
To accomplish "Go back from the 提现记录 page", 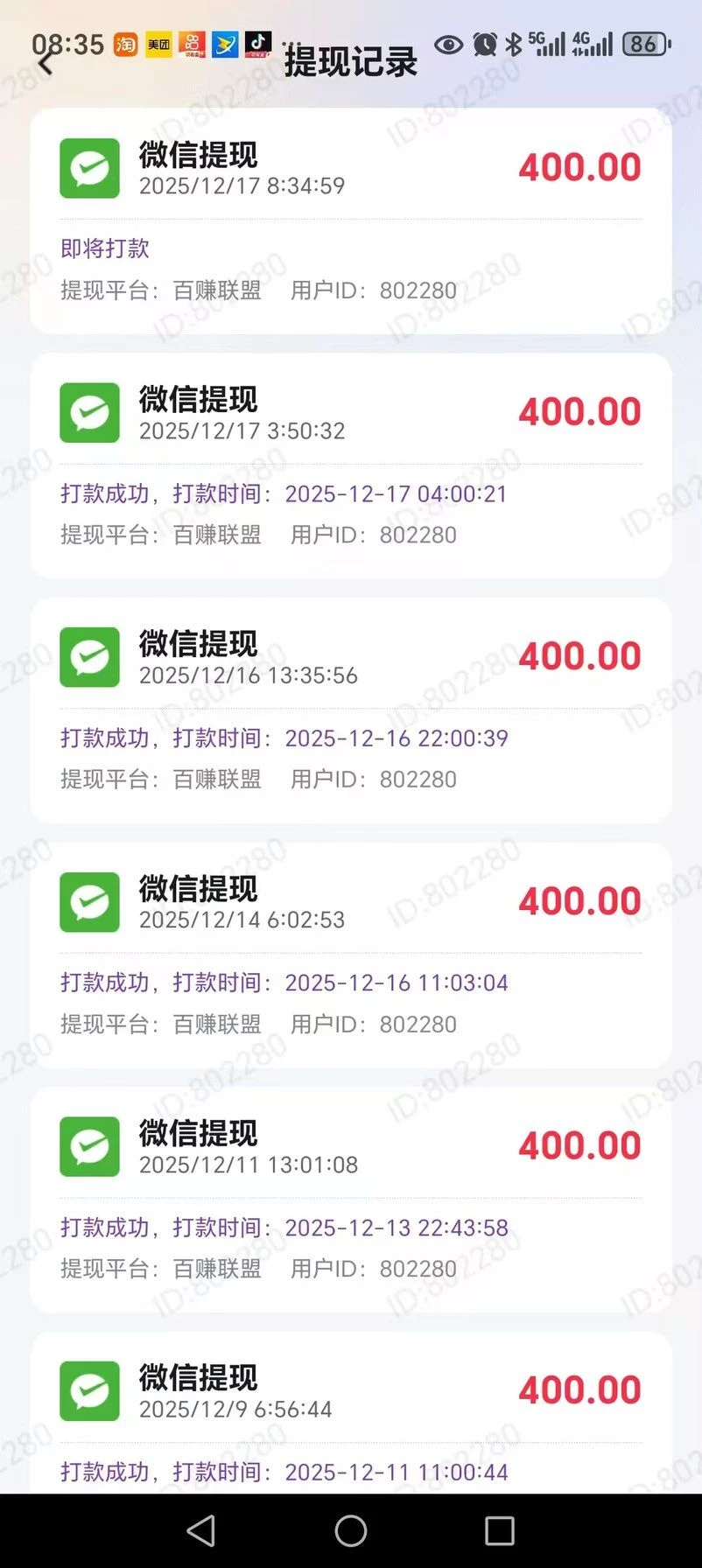I will (x=46, y=63).
